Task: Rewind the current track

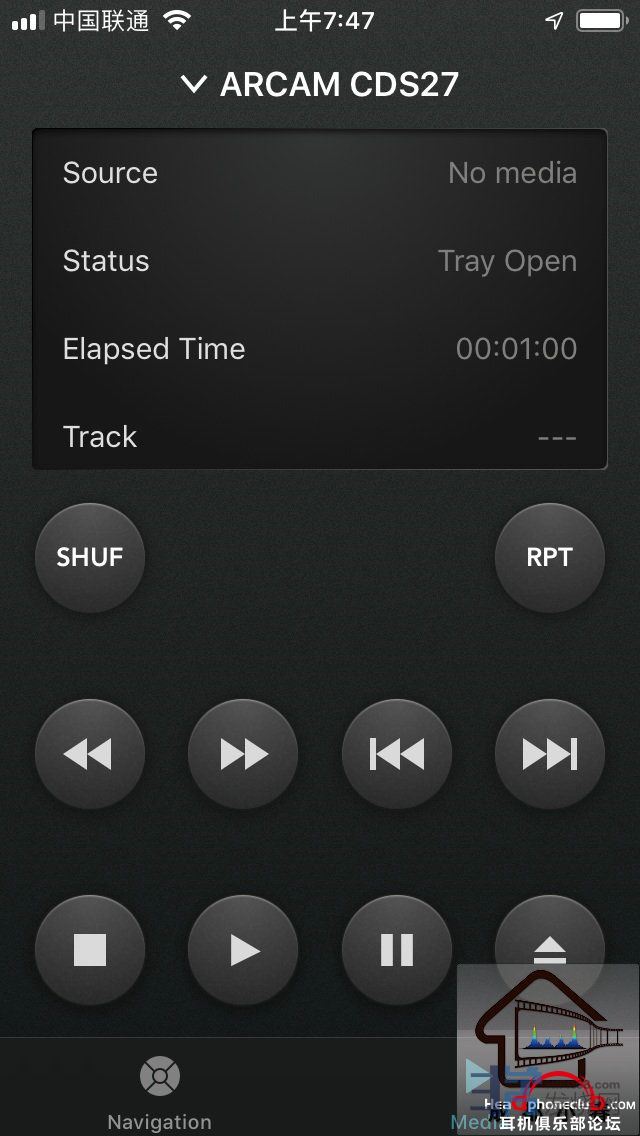Action: [x=90, y=753]
